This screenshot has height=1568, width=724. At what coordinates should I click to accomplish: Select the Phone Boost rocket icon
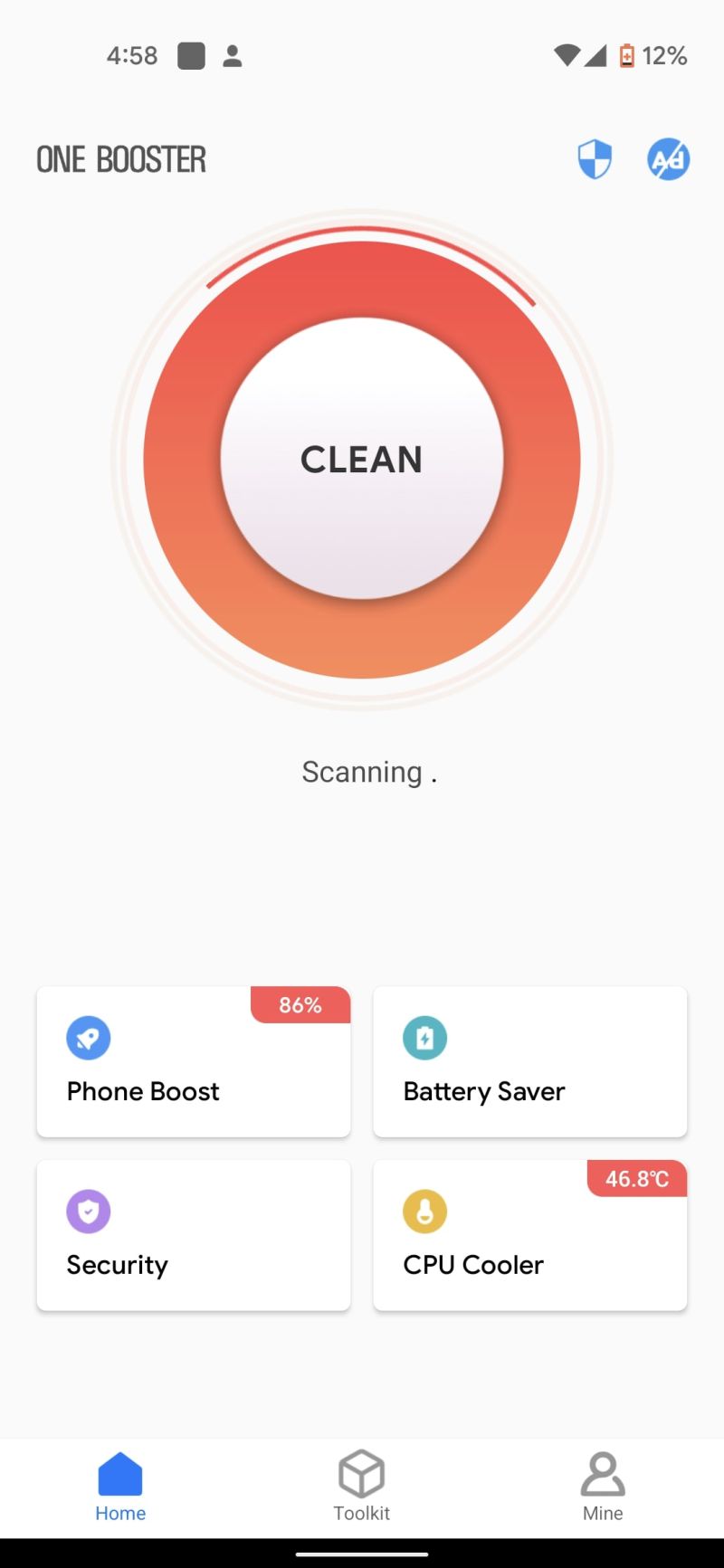pyautogui.click(x=88, y=1038)
